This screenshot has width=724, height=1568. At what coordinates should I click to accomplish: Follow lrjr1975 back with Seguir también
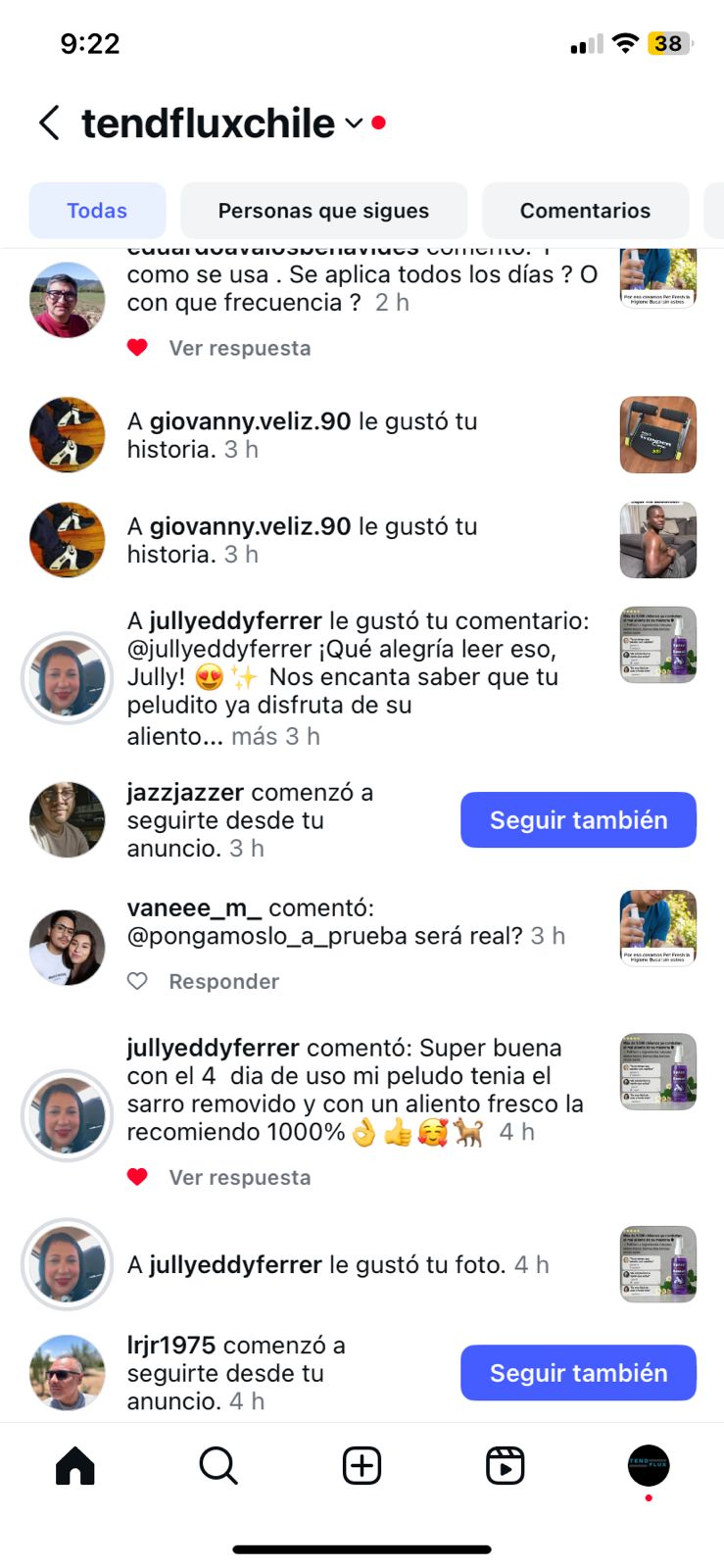click(x=578, y=1373)
